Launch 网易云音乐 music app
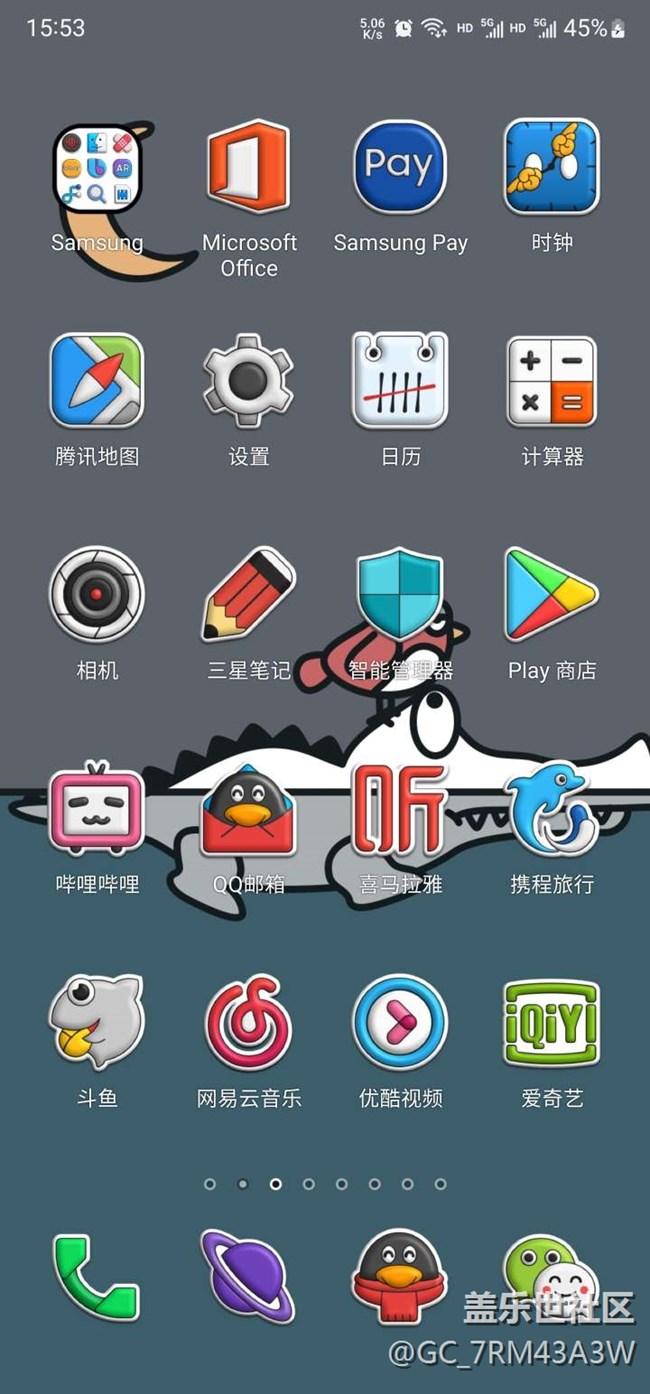 pyautogui.click(x=248, y=1024)
